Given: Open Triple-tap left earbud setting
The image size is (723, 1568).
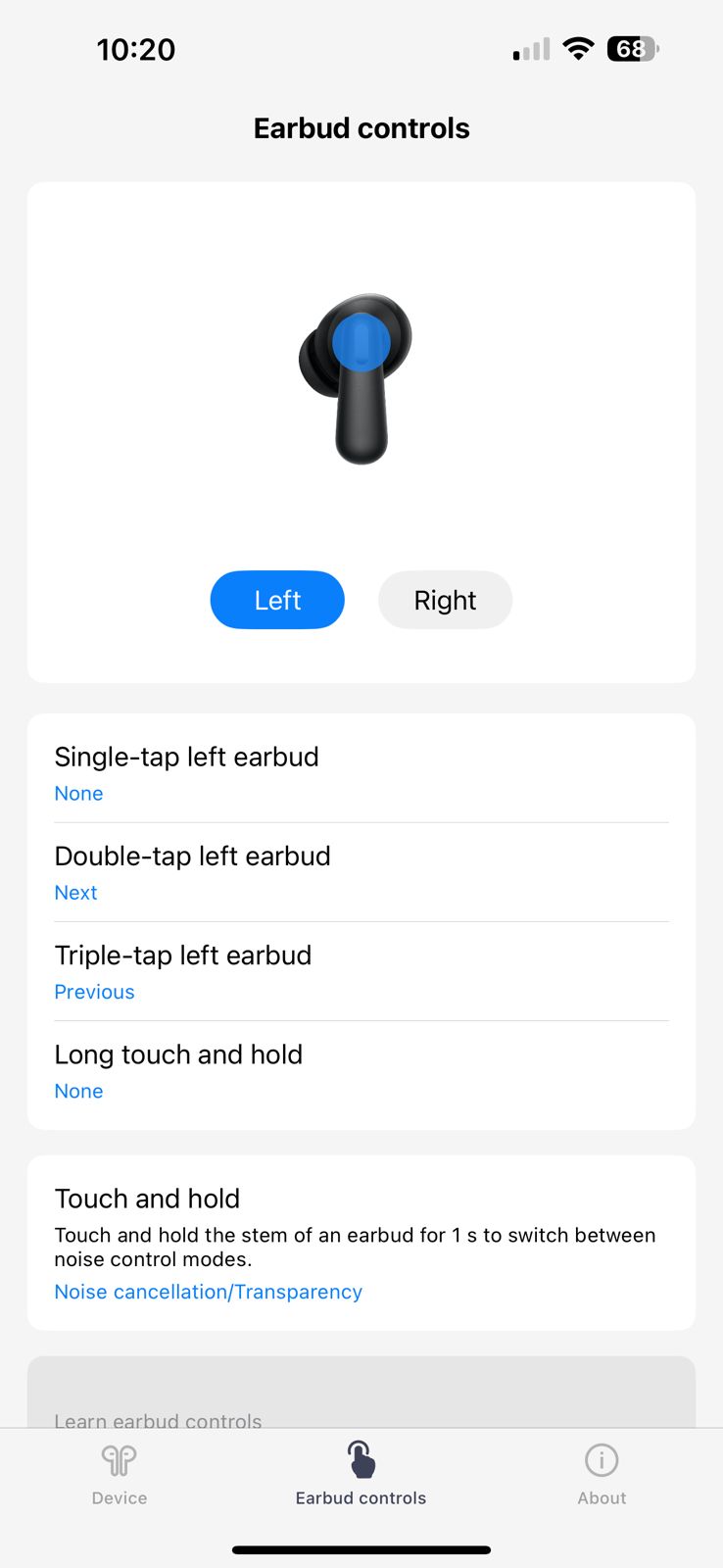Looking at the screenshot, I should click(x=361, y=971).
